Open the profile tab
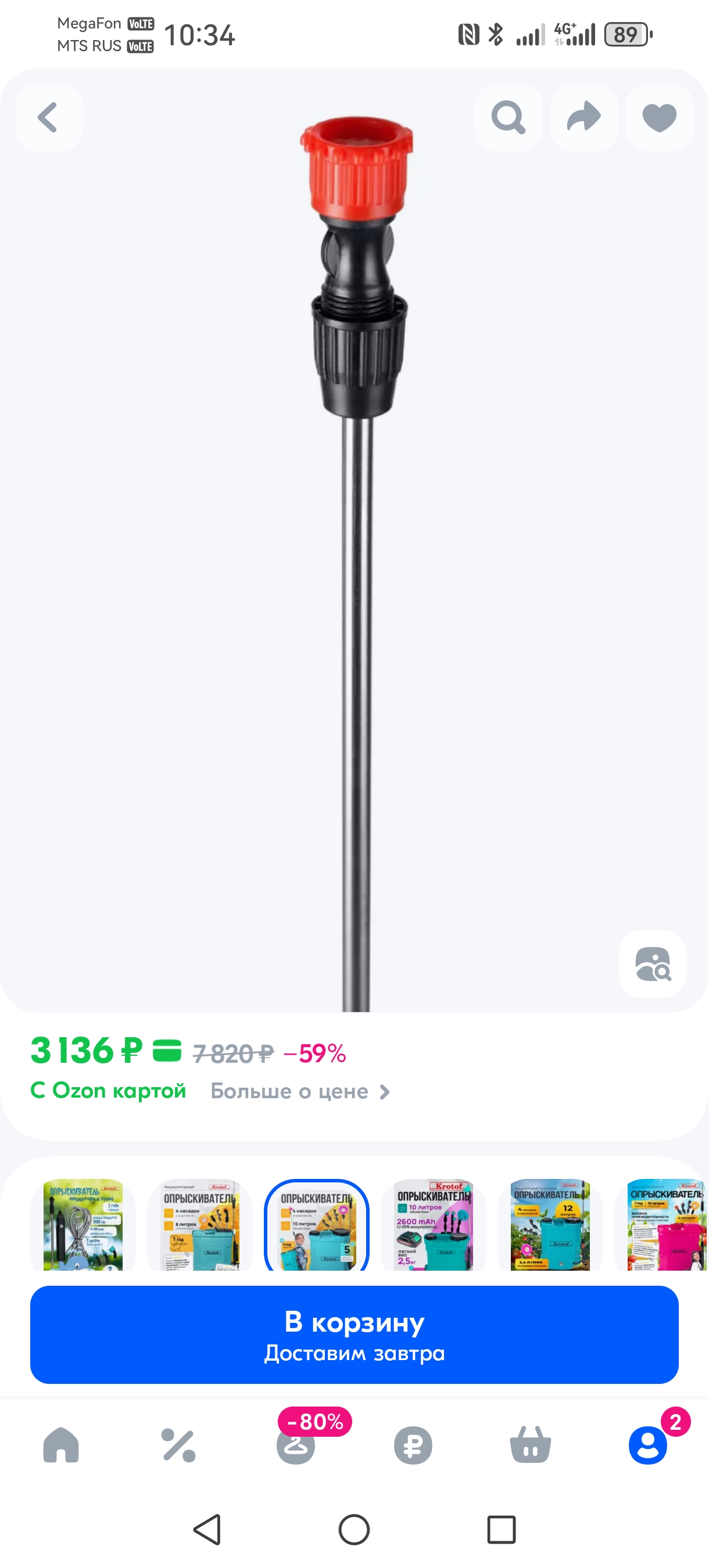This screenshot has height=1568, width=709. [647, 1445]
